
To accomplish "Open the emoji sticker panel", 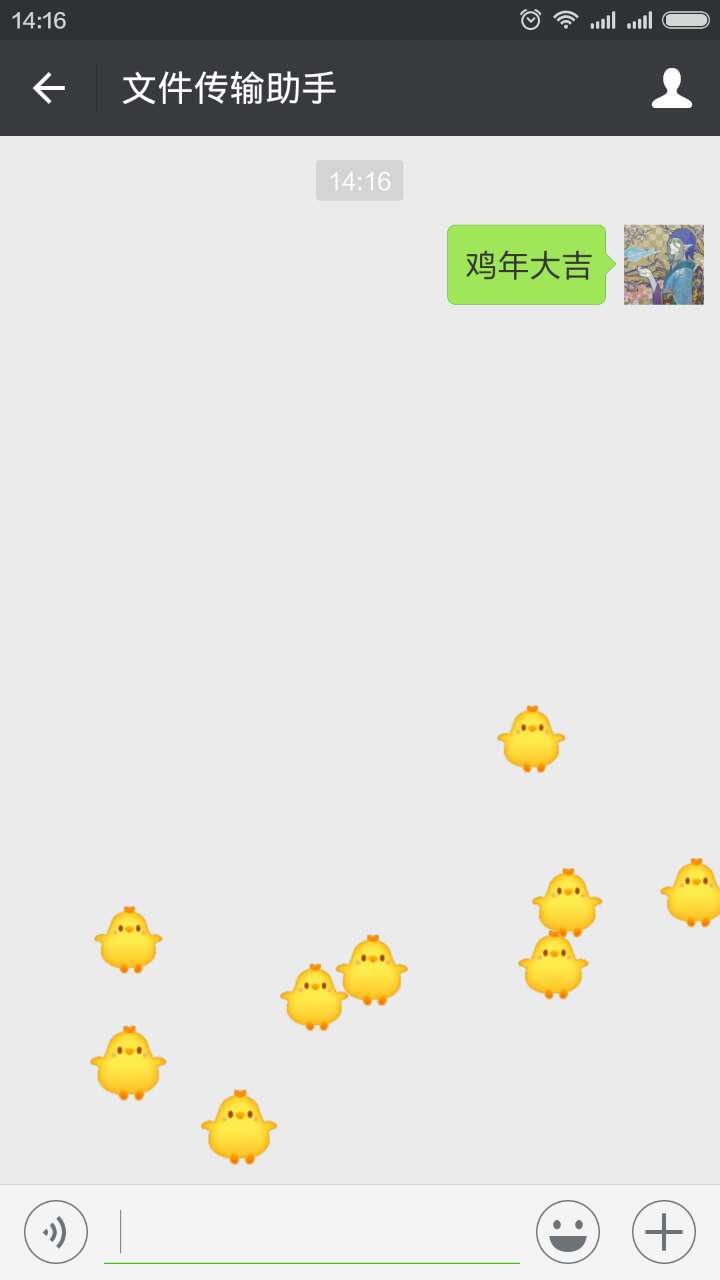I will [568, 1232].
